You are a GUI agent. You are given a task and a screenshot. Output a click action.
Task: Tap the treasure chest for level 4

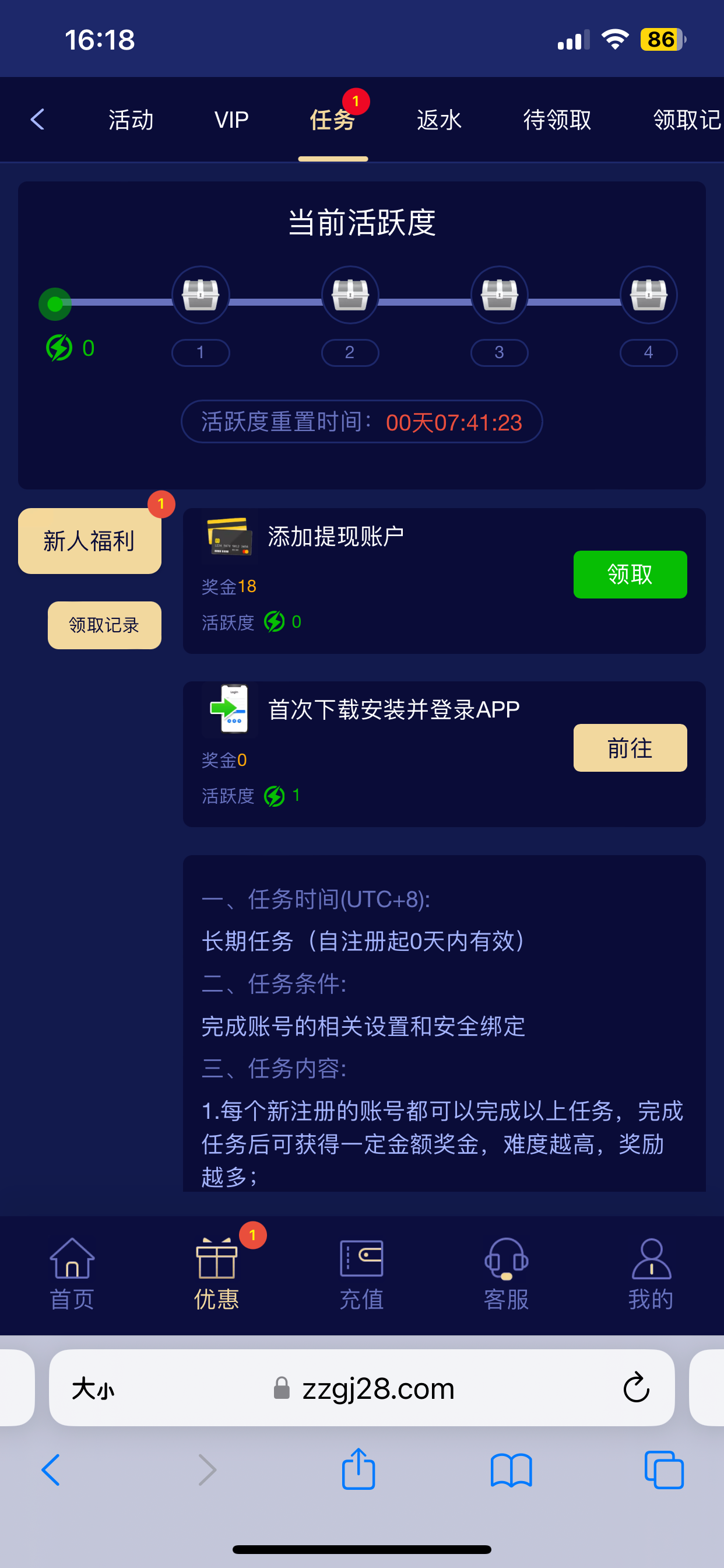click(x=648, y=295)
